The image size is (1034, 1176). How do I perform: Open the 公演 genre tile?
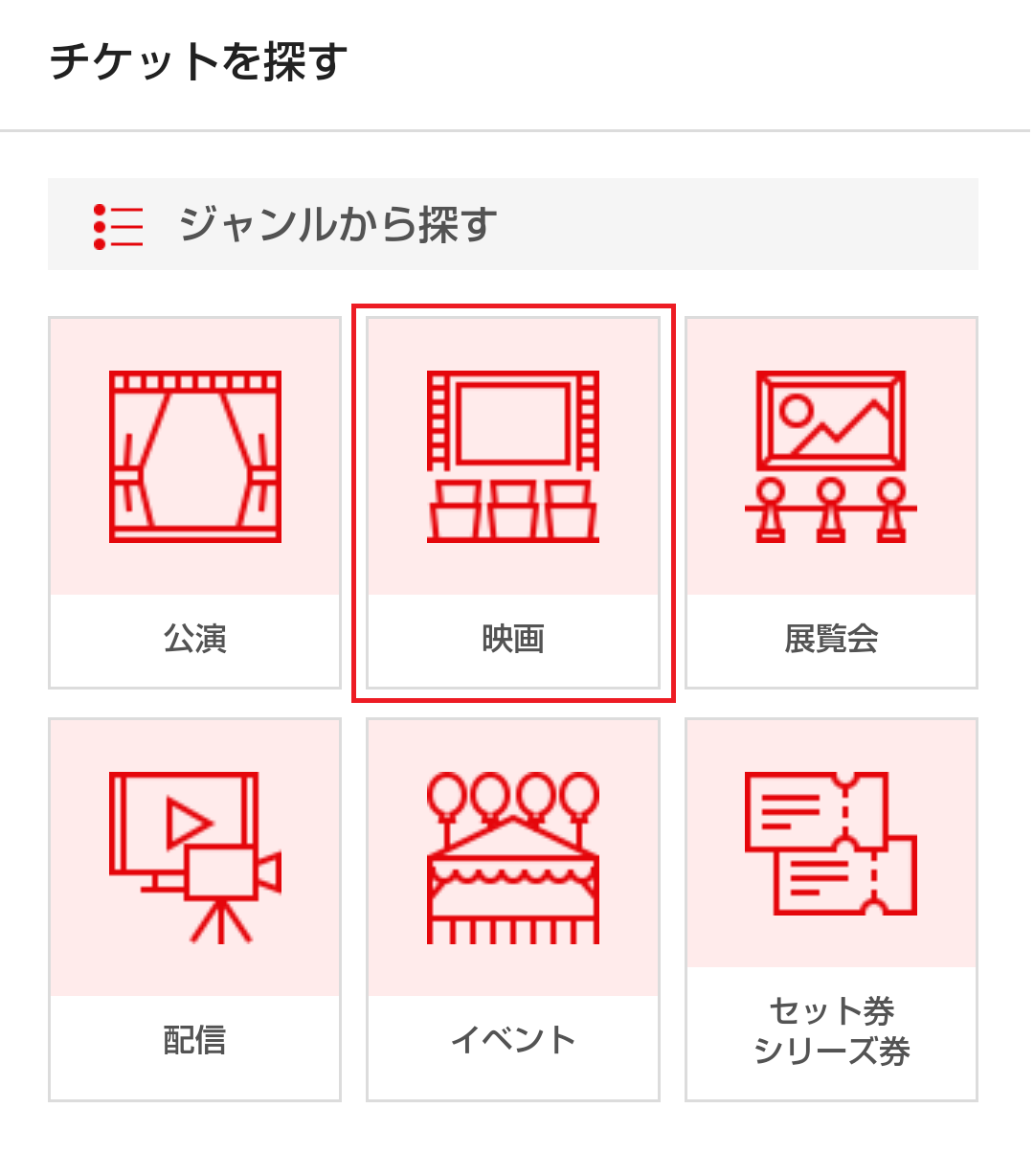click(194, 502)
